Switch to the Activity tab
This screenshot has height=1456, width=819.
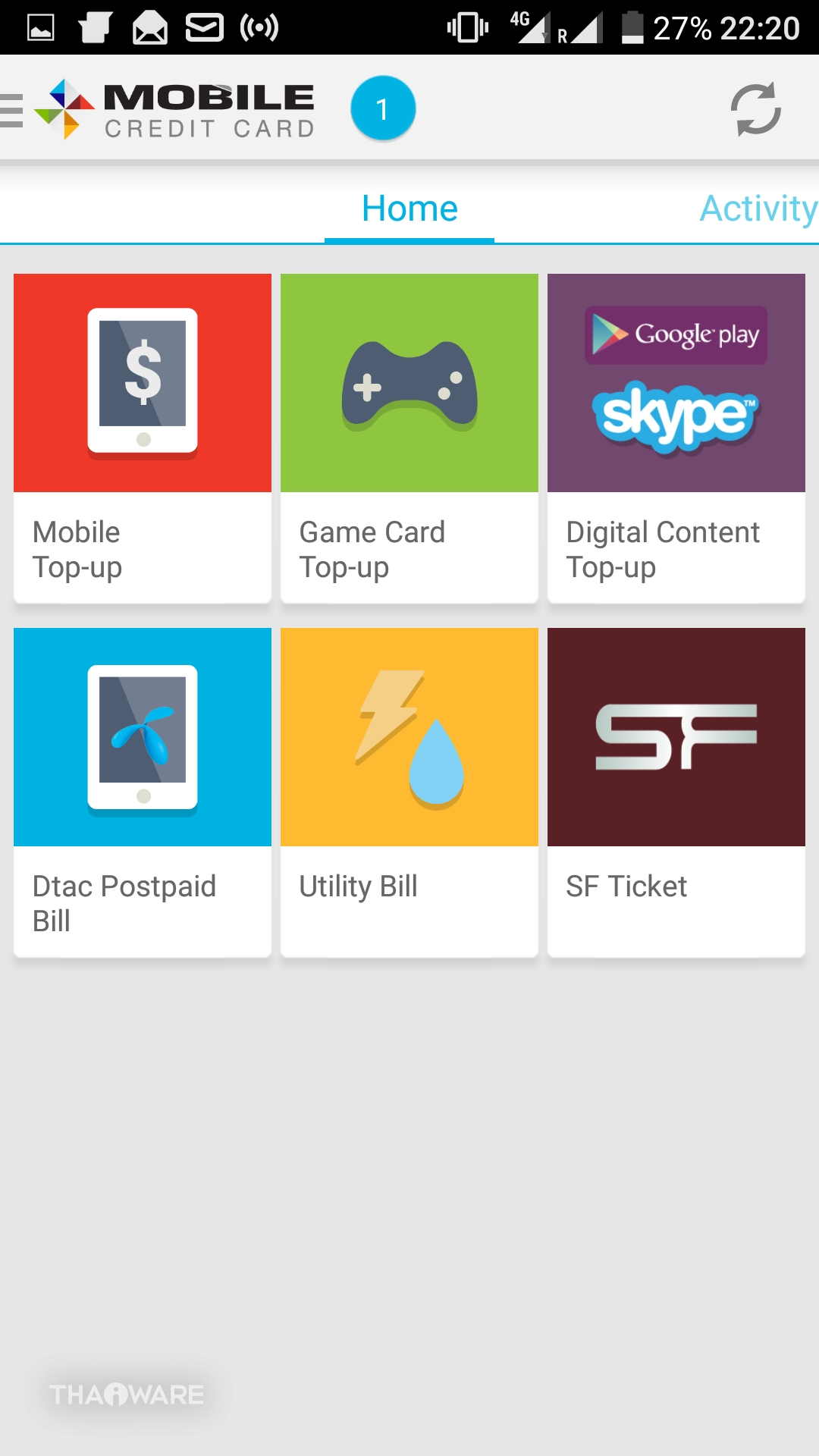pos(758,209)
